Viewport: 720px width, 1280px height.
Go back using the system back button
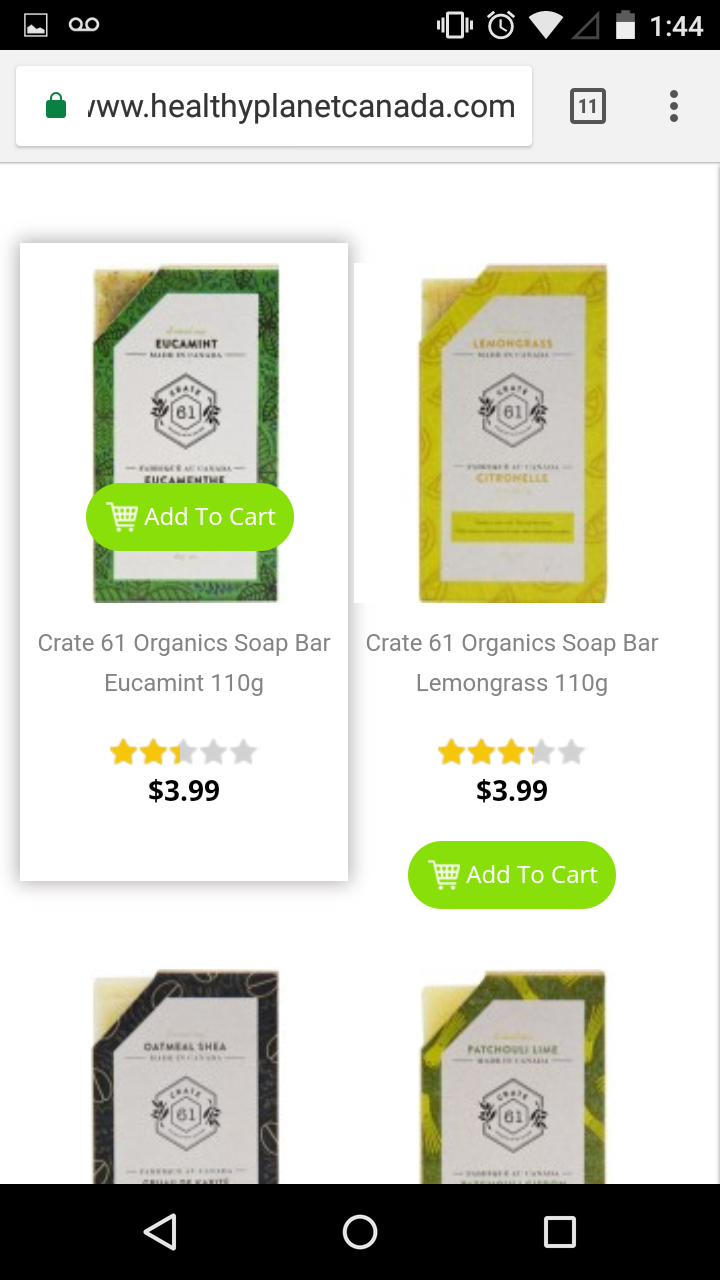click(x=160, y=1232)
